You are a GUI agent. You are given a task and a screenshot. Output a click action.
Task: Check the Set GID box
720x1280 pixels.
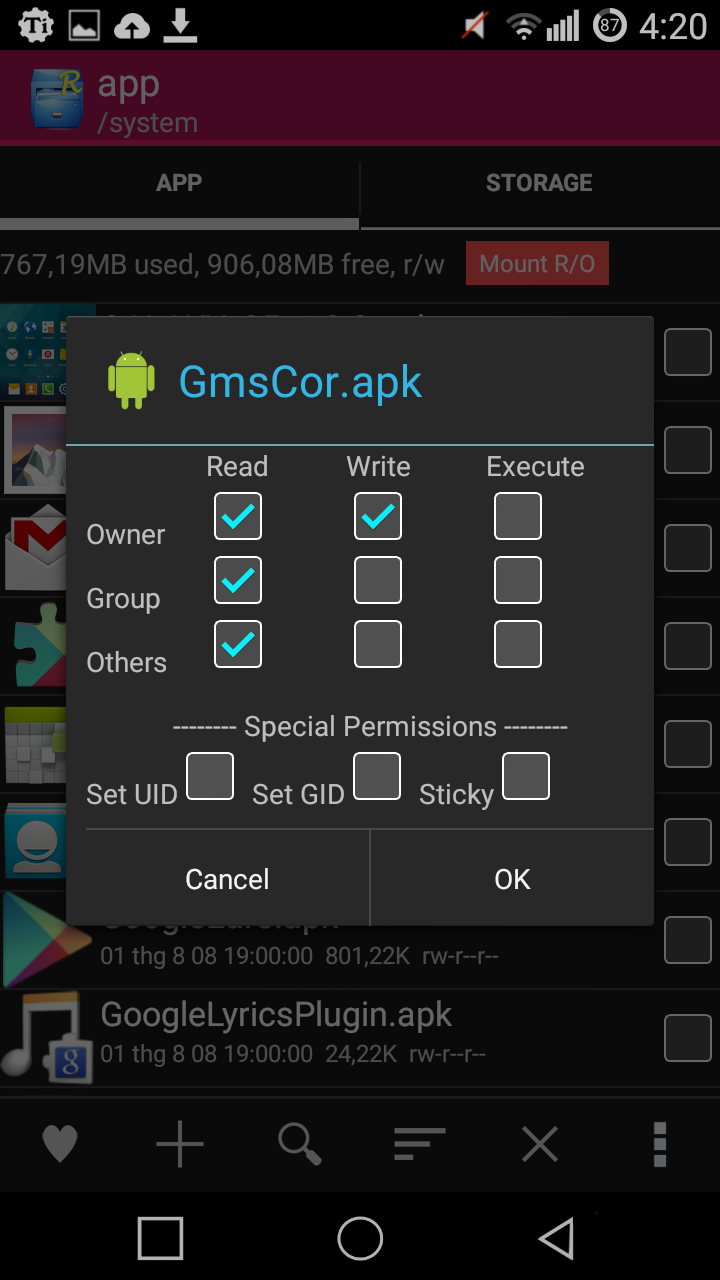coord(377,777)
